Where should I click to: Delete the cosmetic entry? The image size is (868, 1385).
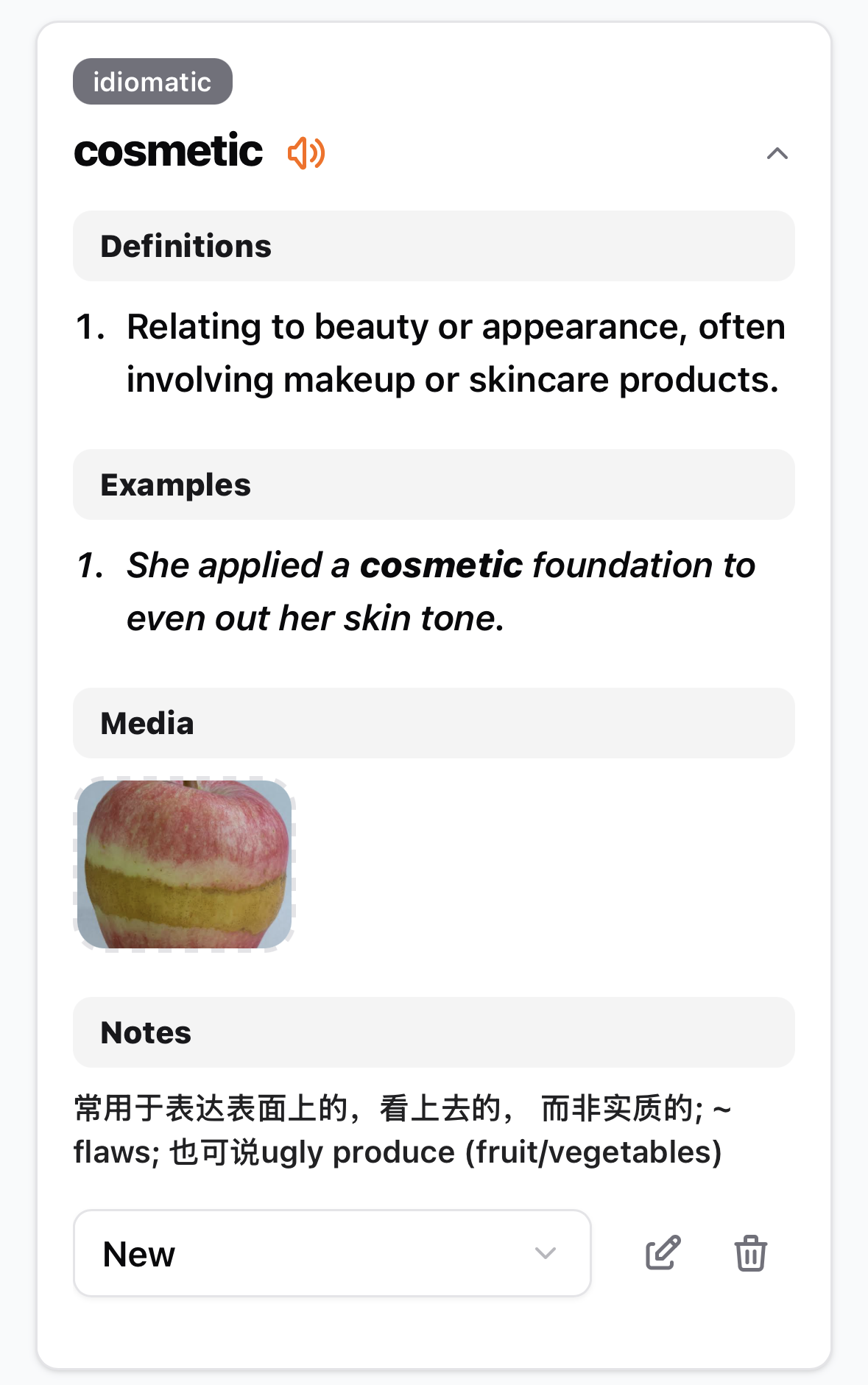pos(750,1253)
